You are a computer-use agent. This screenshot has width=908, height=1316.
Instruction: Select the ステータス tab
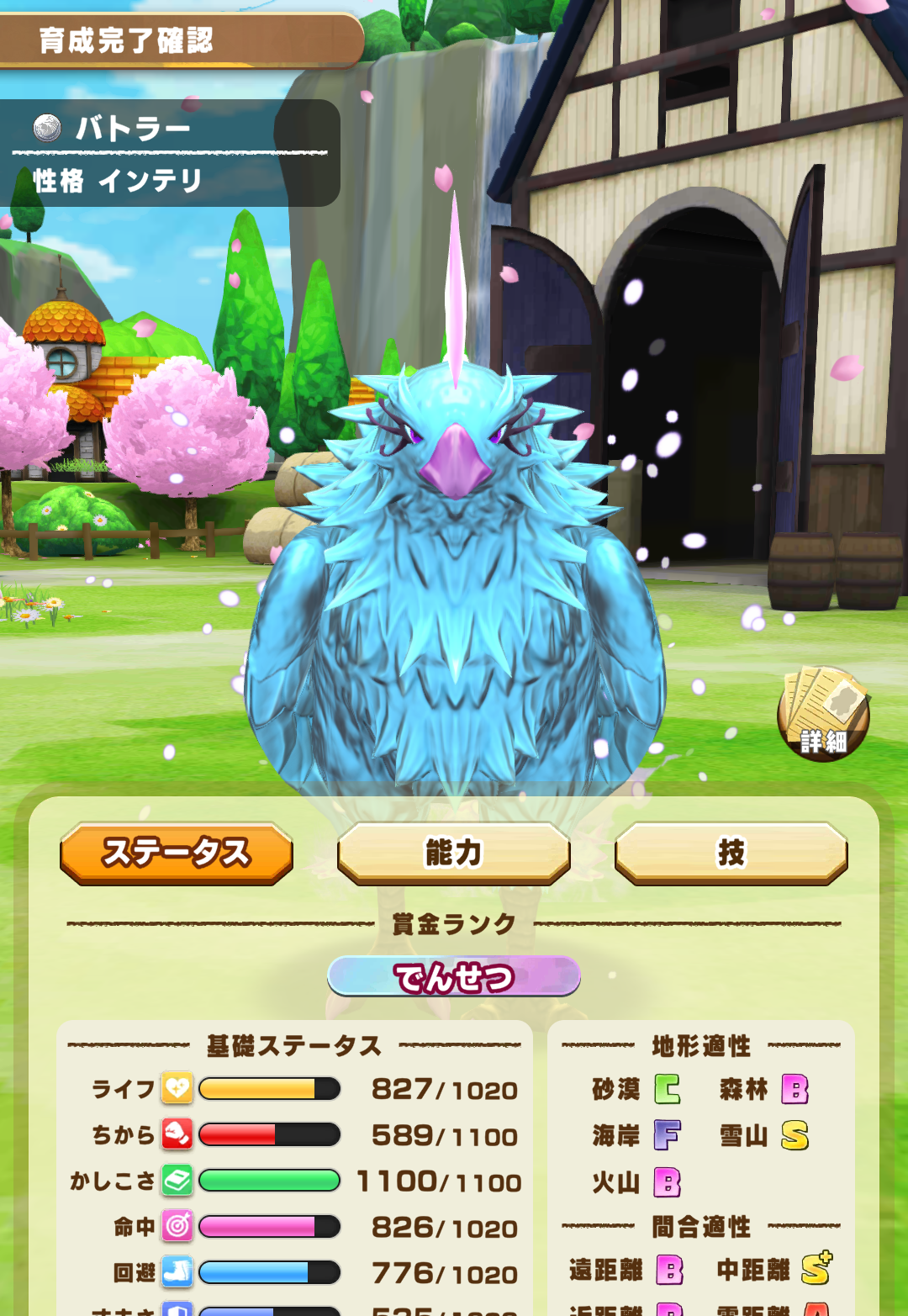point(177,853)
